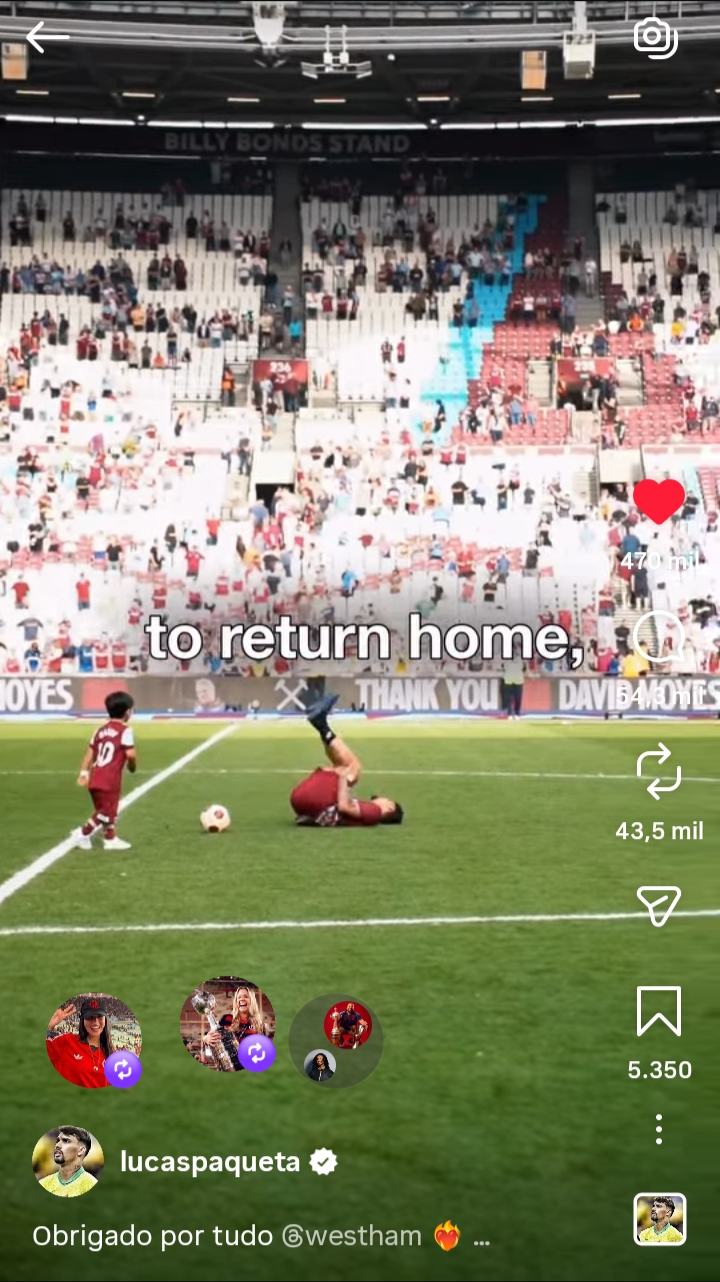Save this reel with the bookmark icon
The width and height of the screenshot is (720, 1282).
click(x=659, y=1011)
